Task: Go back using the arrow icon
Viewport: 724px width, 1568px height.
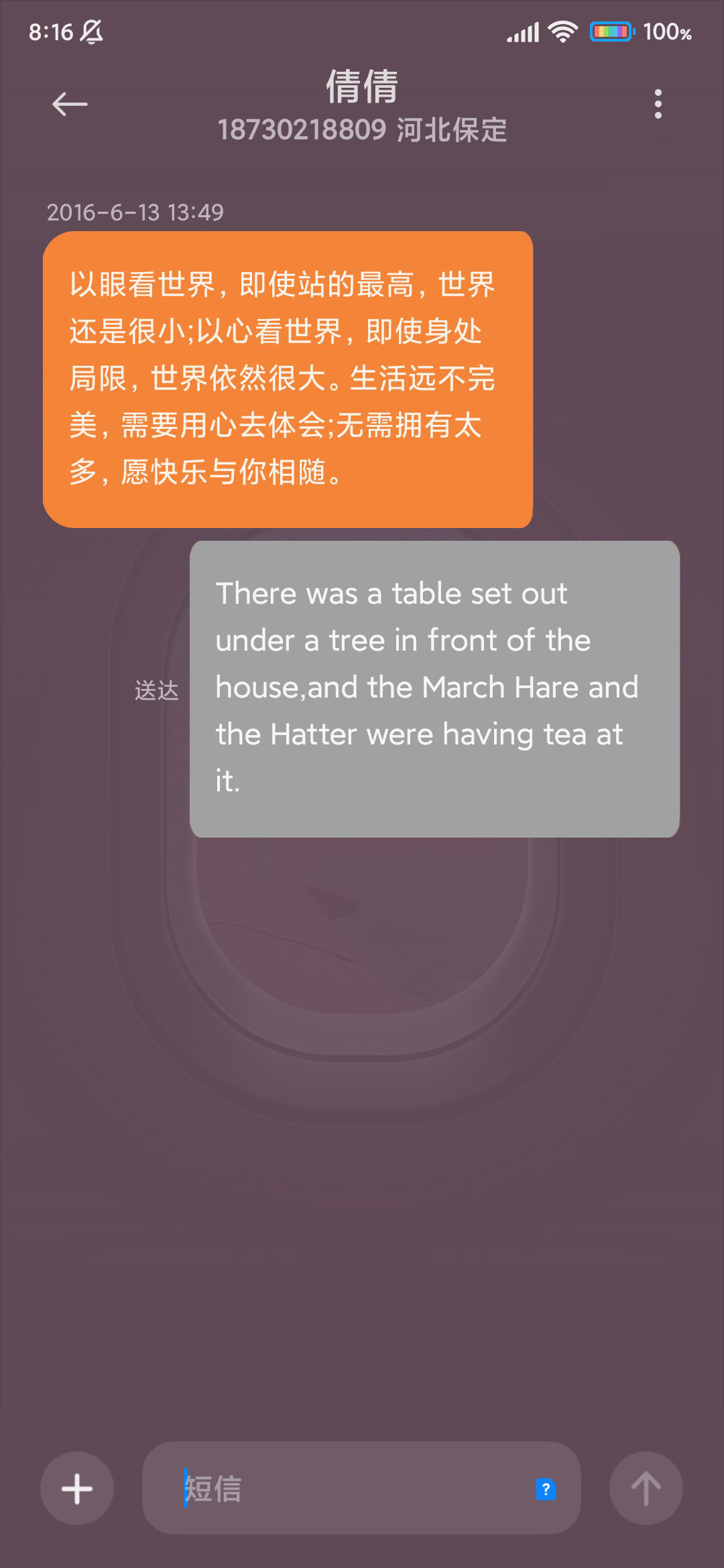Action: [70, 104]
